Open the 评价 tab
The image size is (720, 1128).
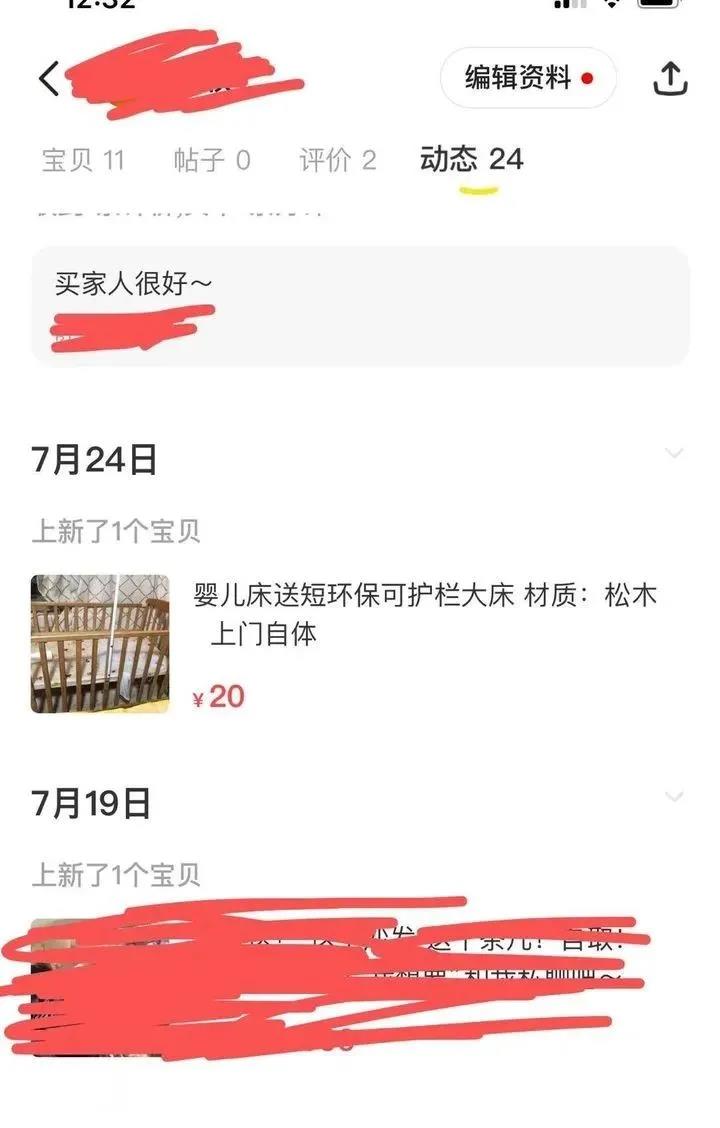338,160
